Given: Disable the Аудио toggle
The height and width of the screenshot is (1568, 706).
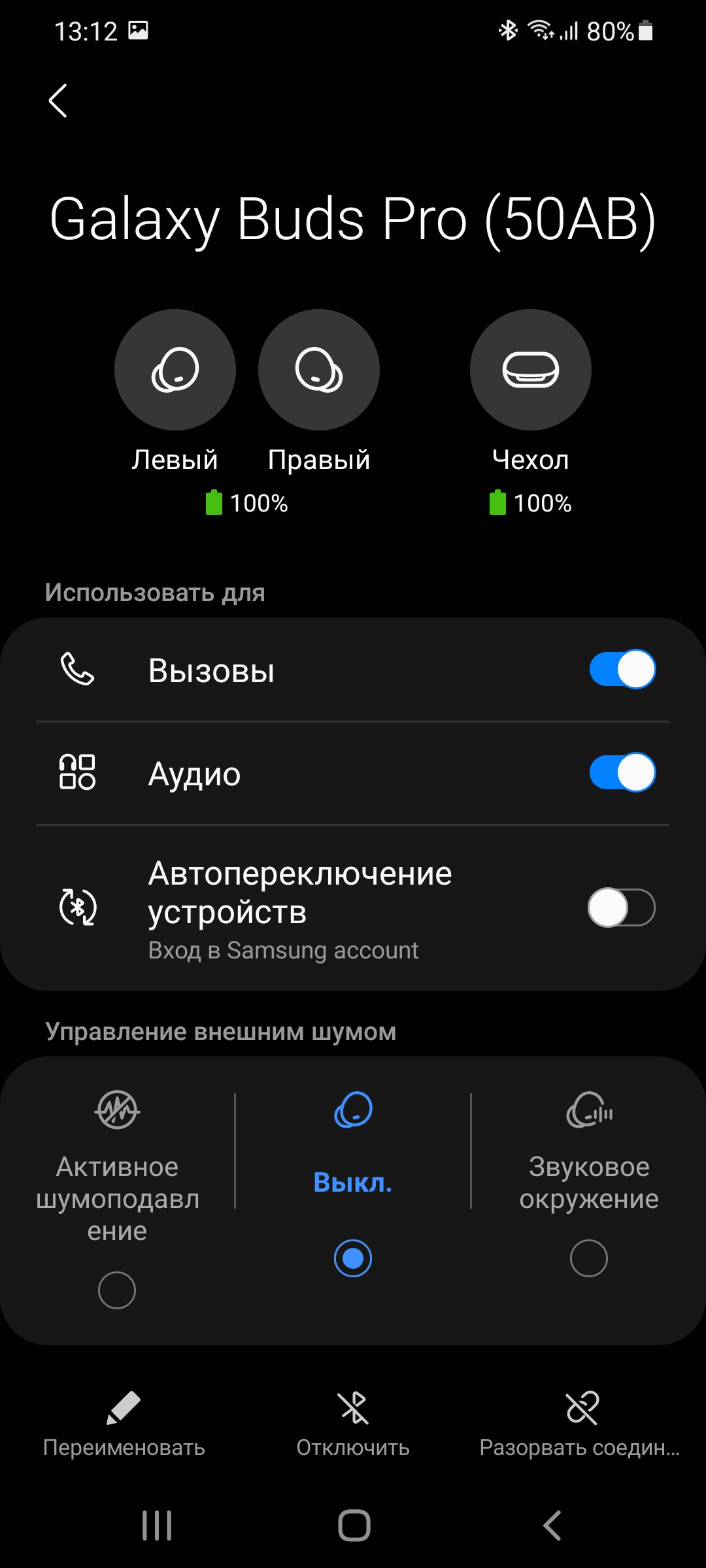Looking at the screenshot, I should 622,772.
